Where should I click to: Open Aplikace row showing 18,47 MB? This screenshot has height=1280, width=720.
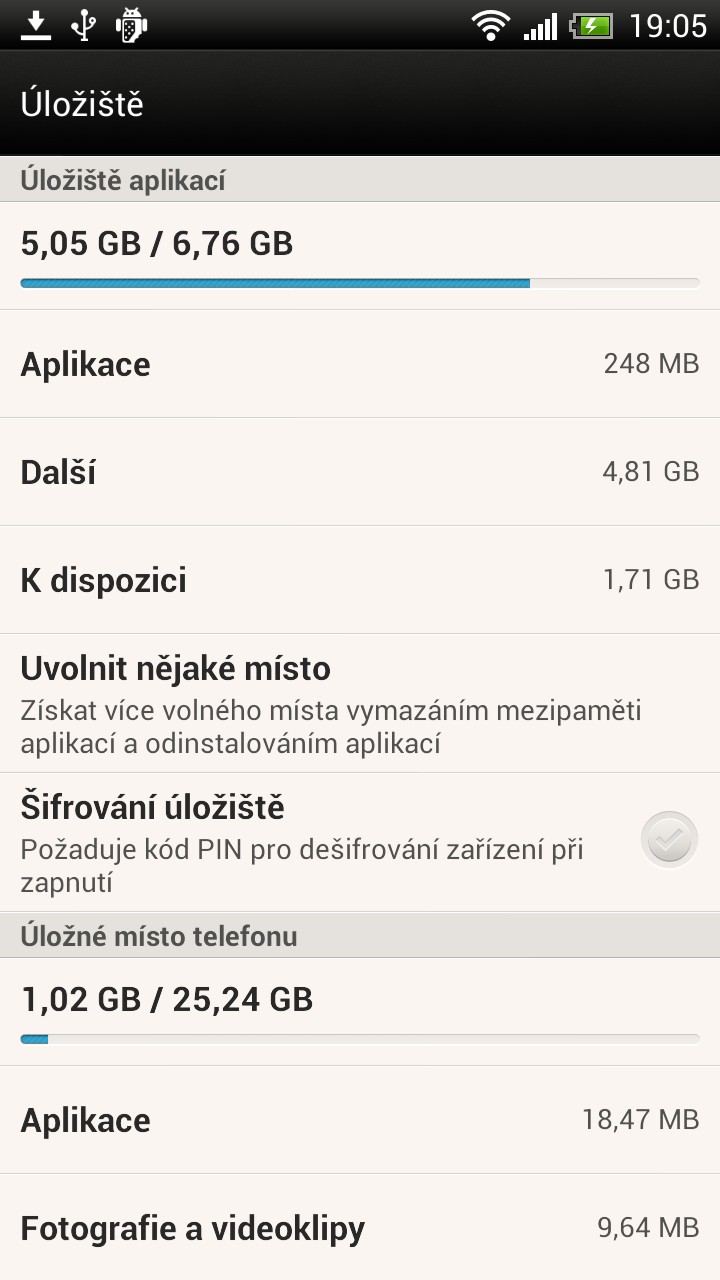(x=360, y=1120)
